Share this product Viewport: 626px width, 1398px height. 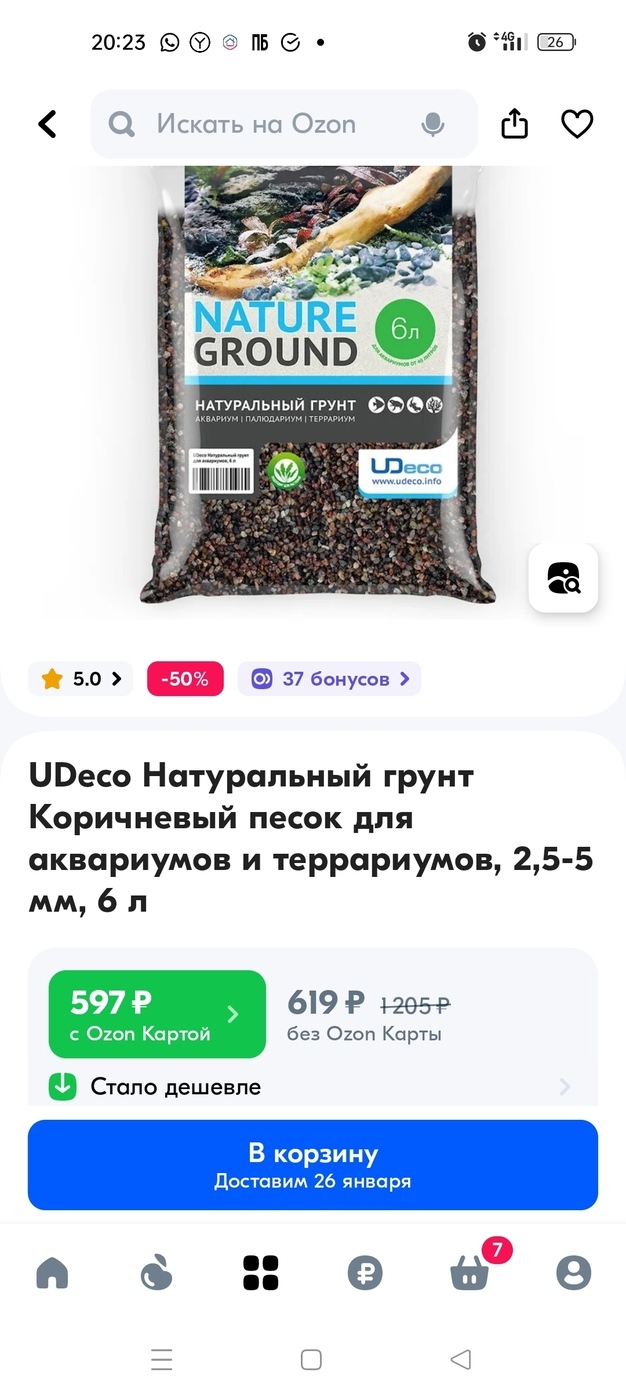(514, 123)
